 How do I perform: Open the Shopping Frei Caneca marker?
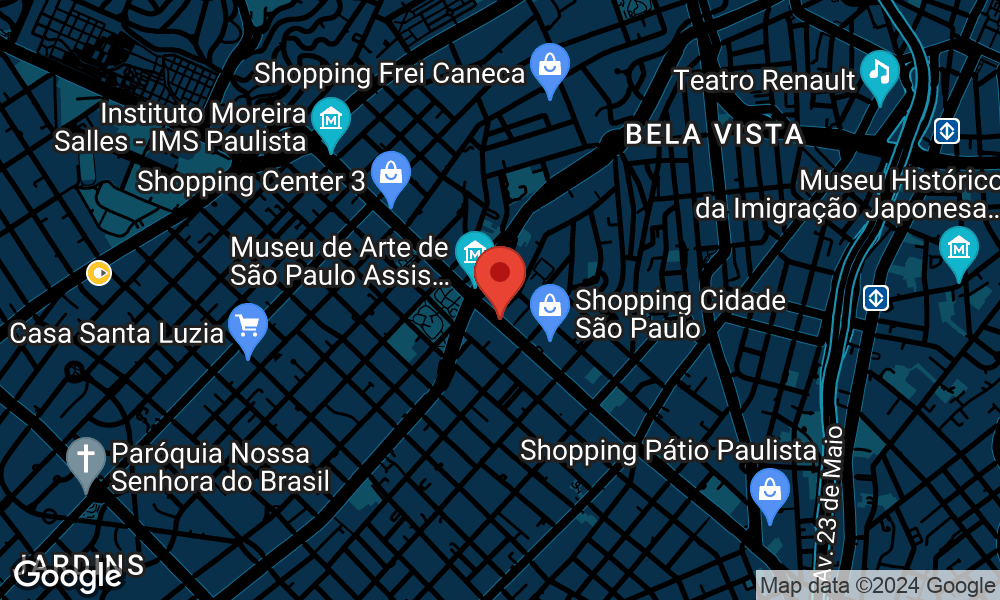(549, 66)
